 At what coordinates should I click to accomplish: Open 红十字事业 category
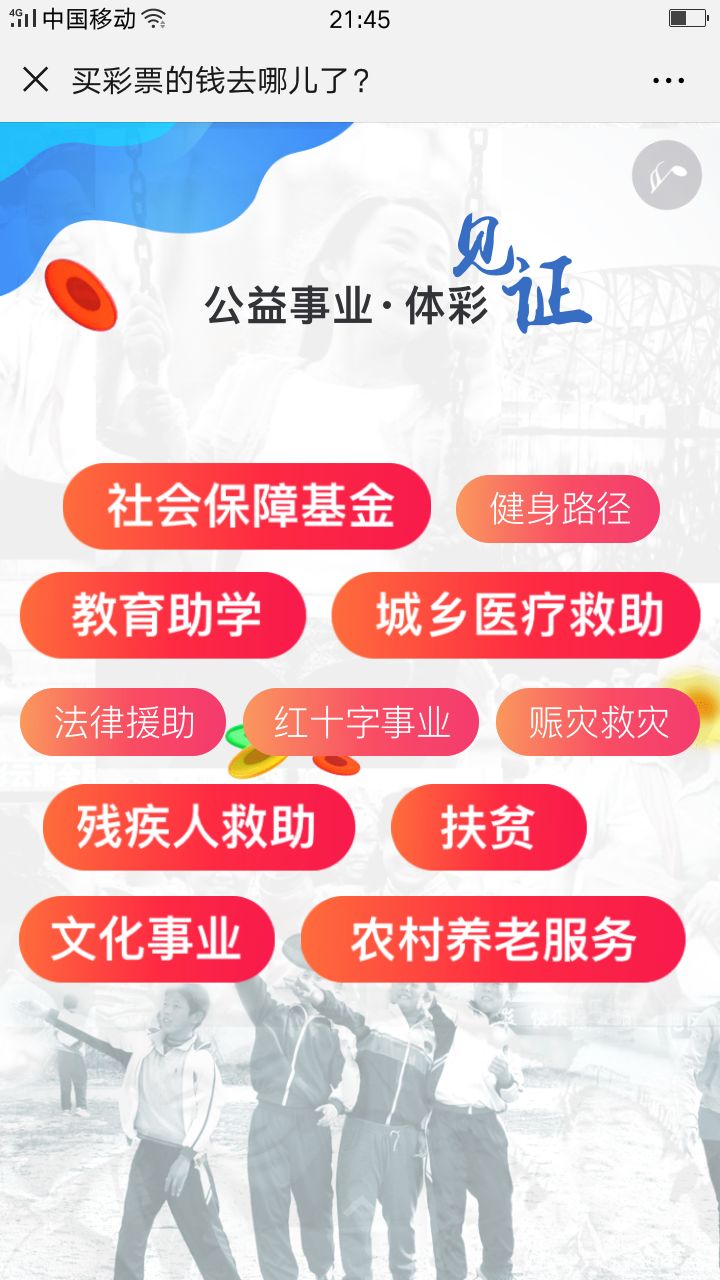click(361, 722)
